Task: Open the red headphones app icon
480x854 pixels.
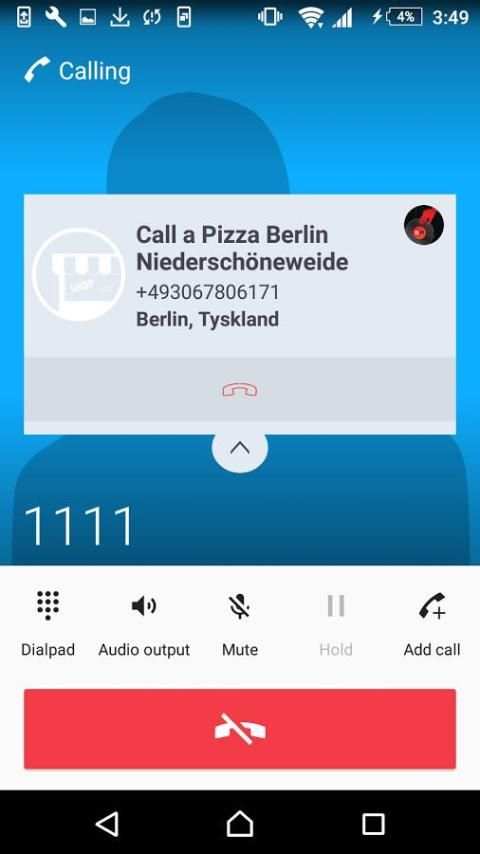Action: 424,225
